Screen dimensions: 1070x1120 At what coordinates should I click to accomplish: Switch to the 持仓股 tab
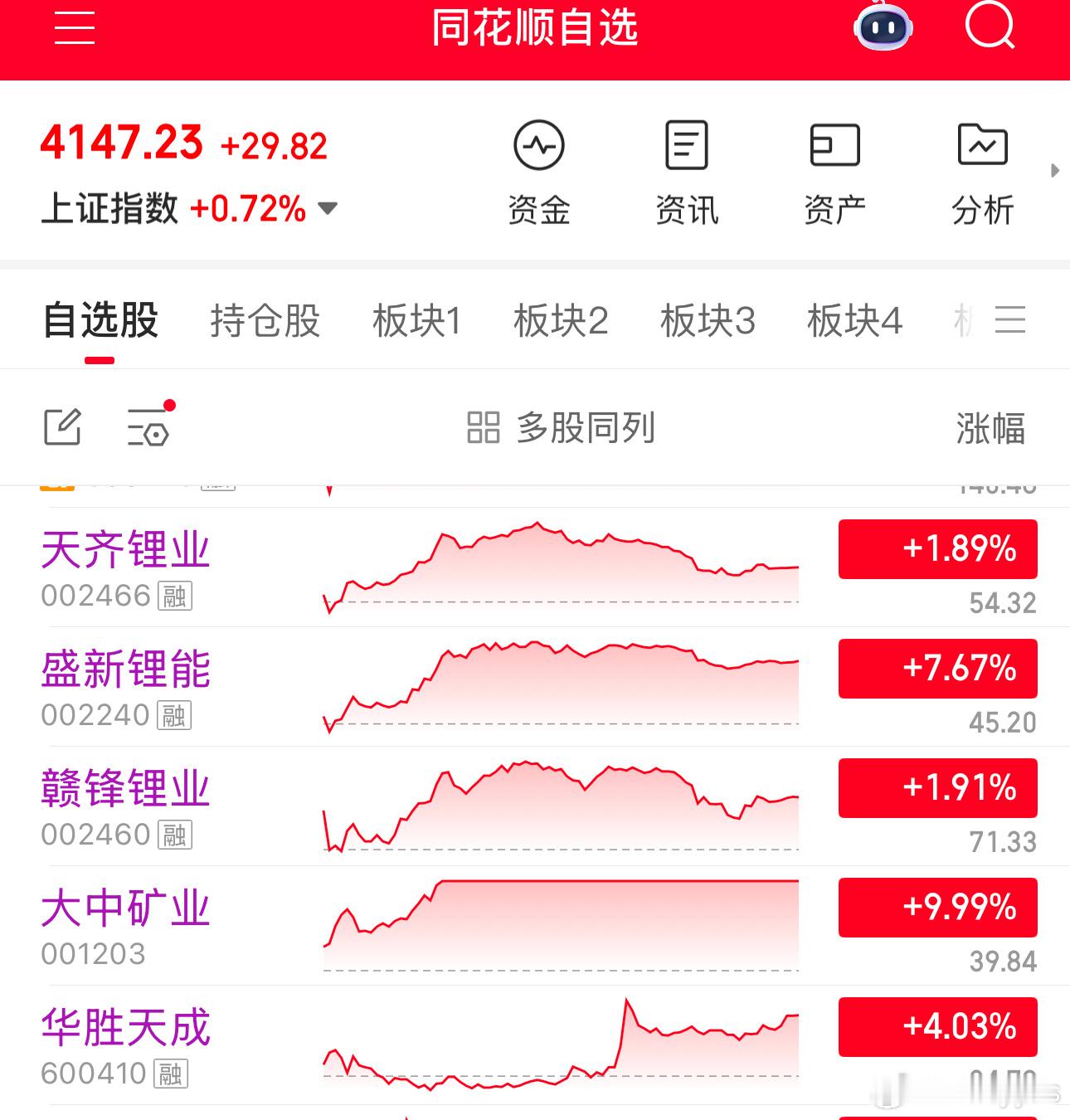click(x=265, y=321)
